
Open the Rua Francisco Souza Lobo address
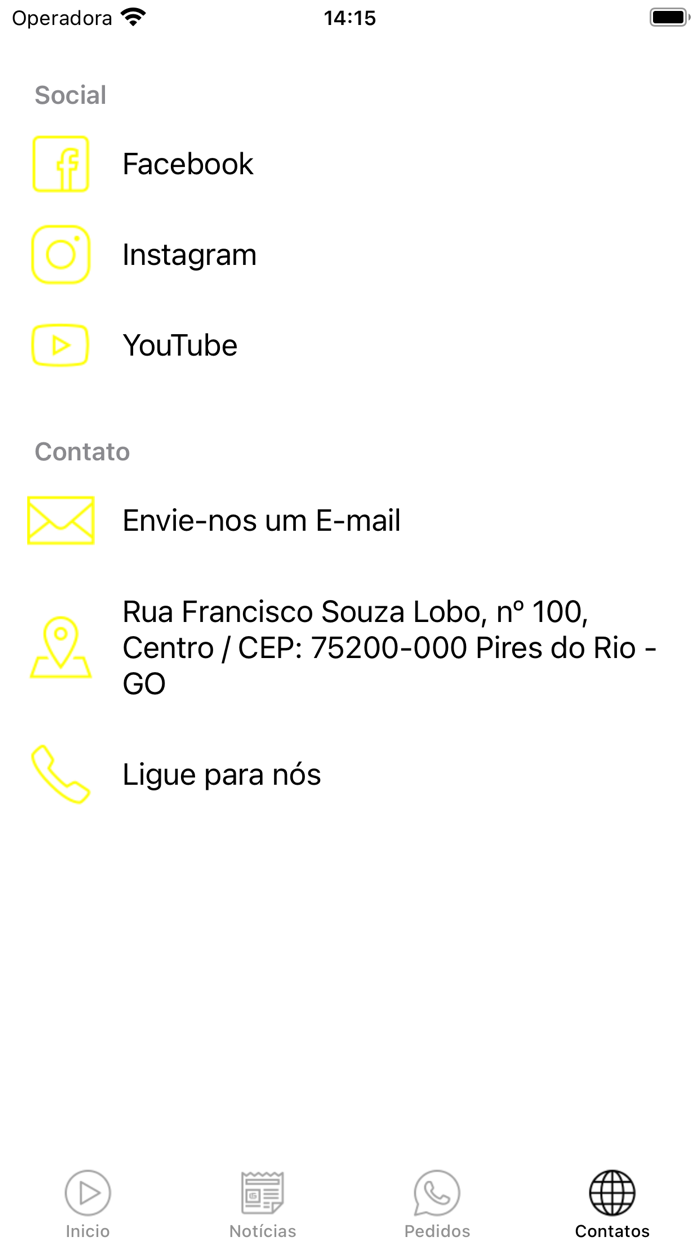click(388, 647)
